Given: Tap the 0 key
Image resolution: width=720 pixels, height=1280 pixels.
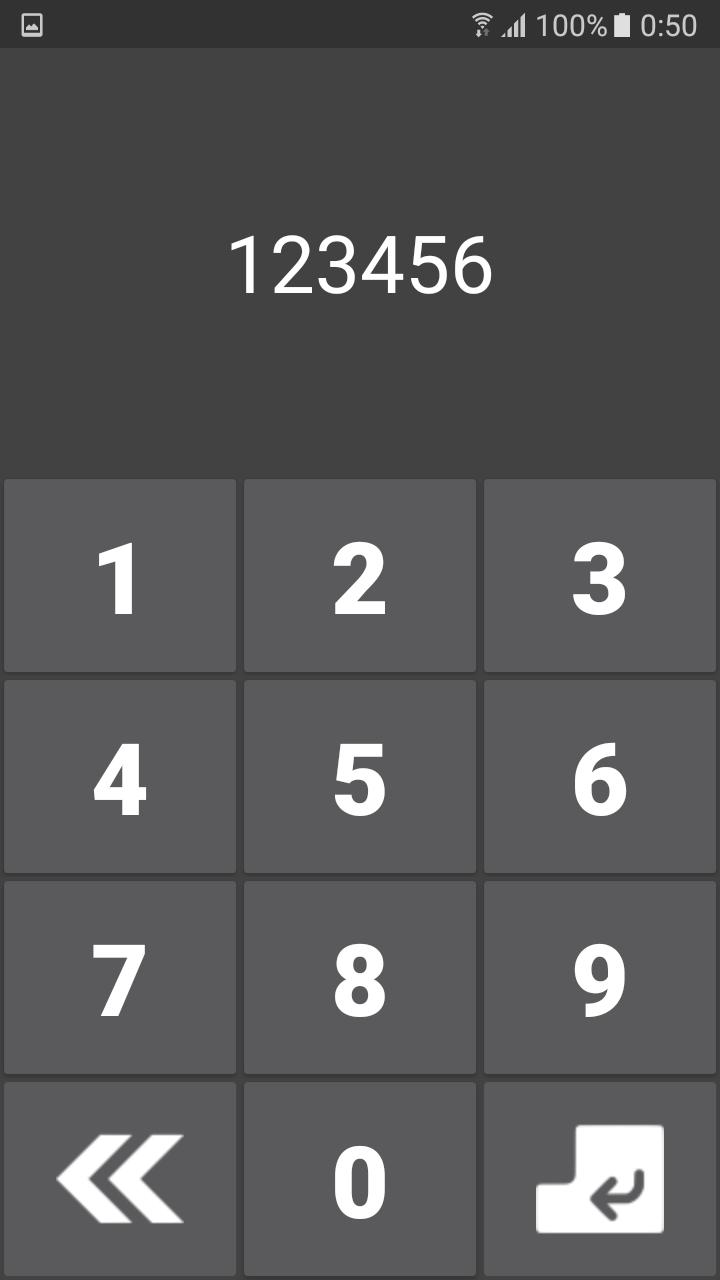Looking at the screenshot, I should 360,1179.
